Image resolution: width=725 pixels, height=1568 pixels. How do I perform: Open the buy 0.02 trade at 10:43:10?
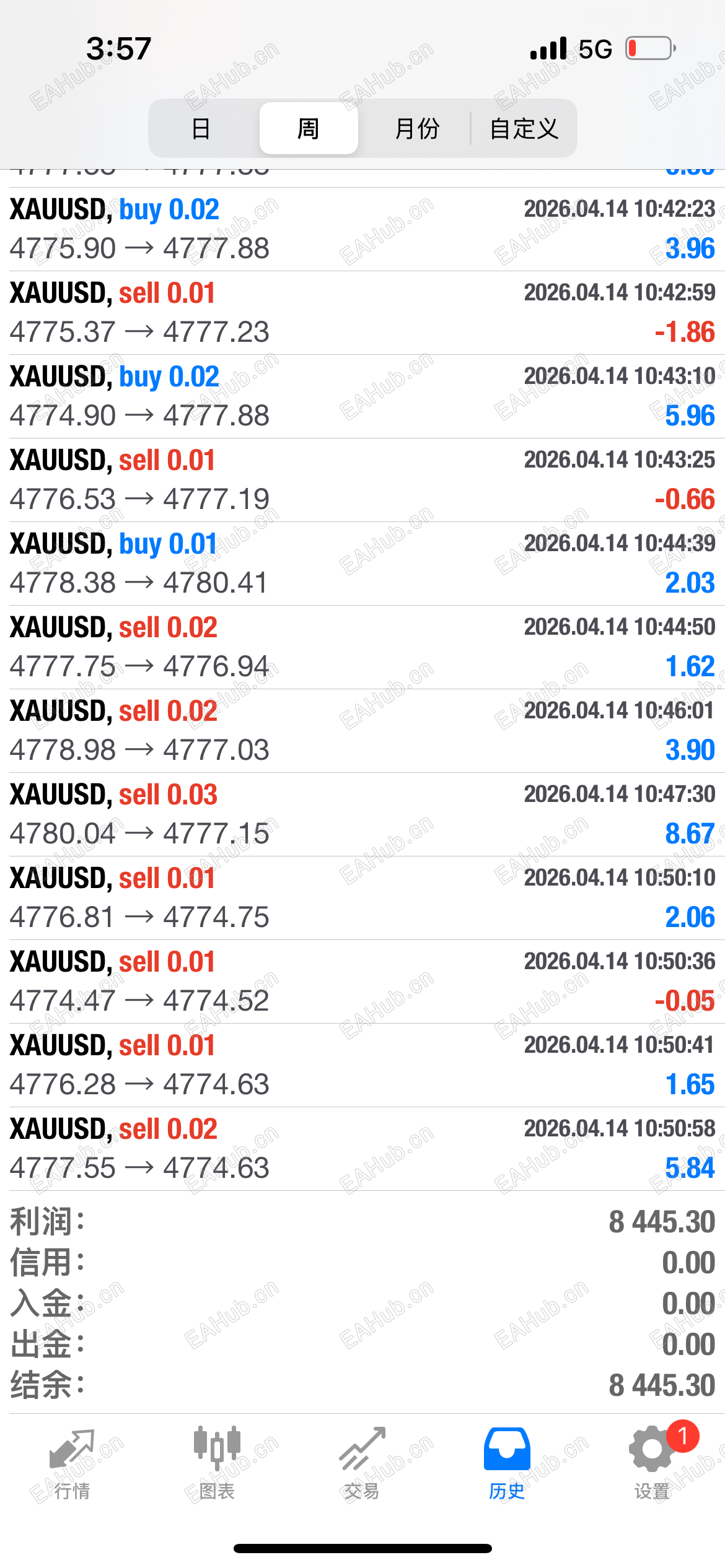pos(362,396)
